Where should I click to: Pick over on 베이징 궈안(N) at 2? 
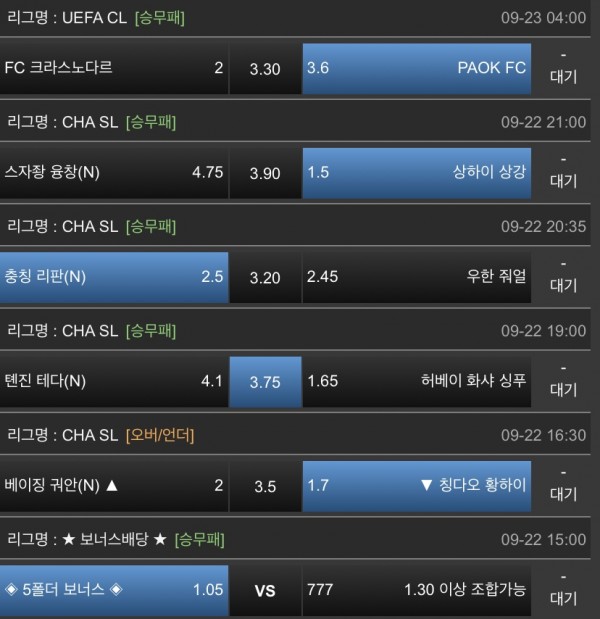pos(114,486)
